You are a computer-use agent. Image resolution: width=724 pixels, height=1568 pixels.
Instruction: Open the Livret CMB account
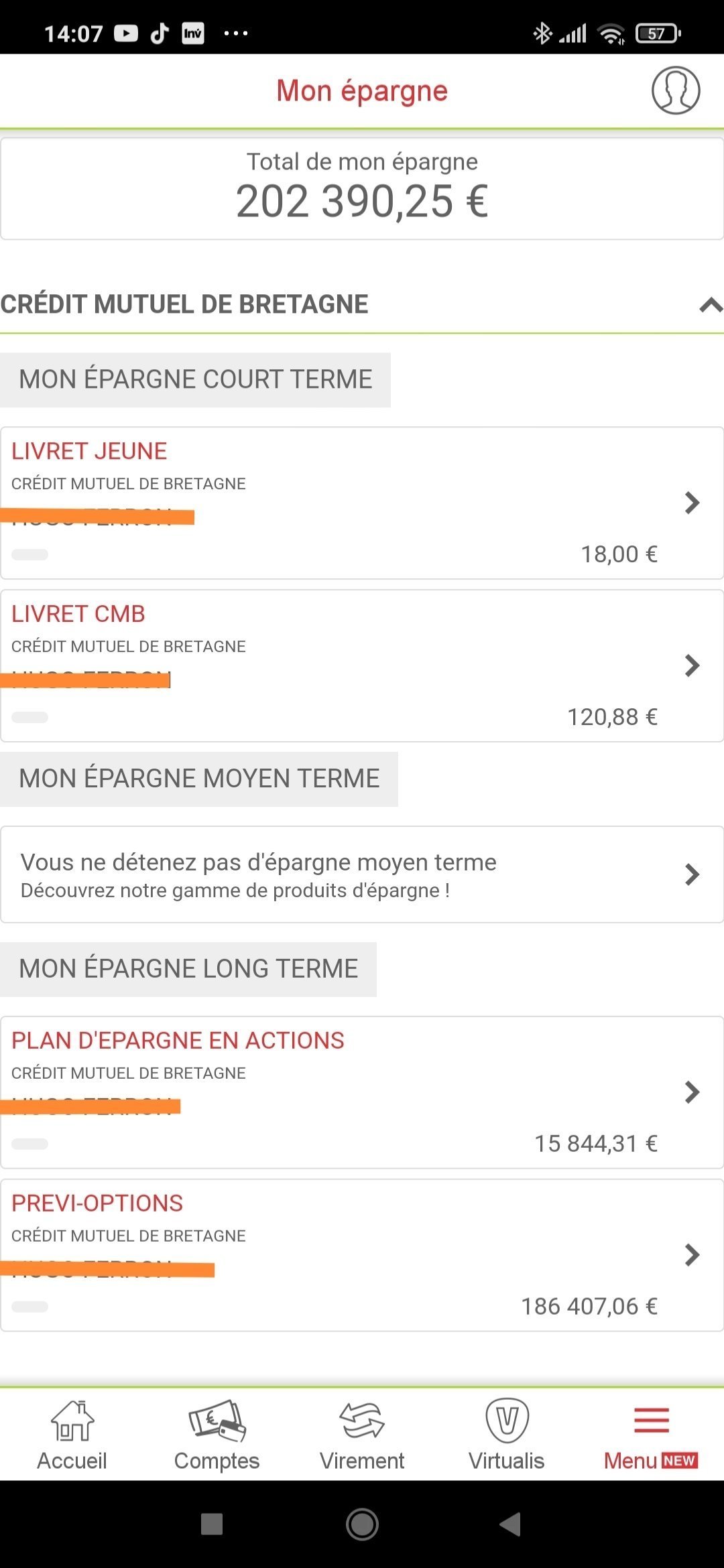pos(362,665)
